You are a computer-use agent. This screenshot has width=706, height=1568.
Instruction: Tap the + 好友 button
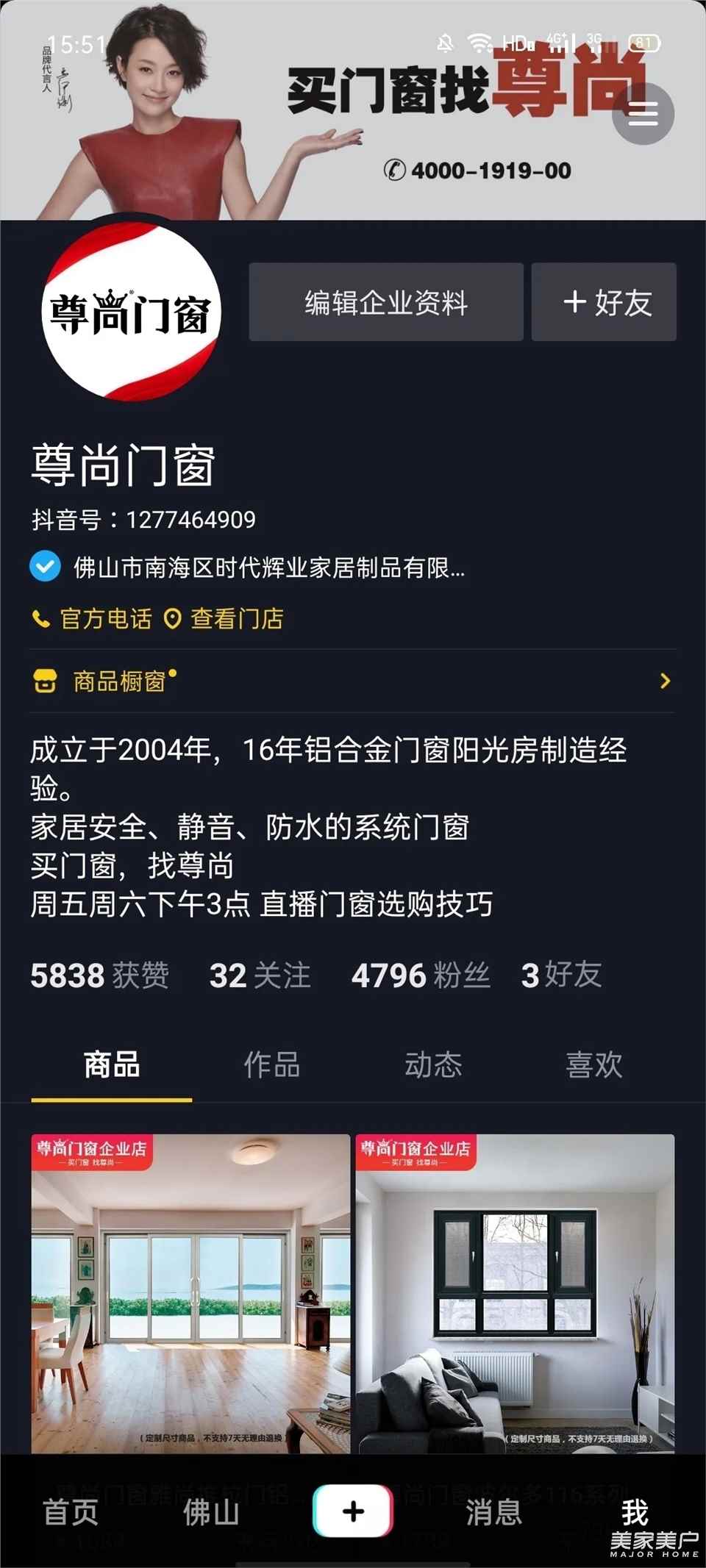pos(604,302)
